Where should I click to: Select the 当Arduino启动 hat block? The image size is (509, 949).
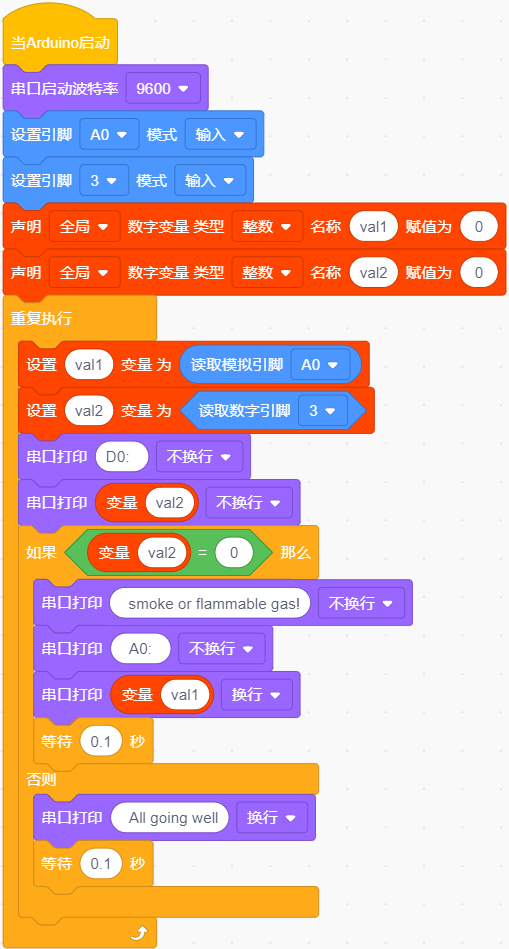[60, 42]
